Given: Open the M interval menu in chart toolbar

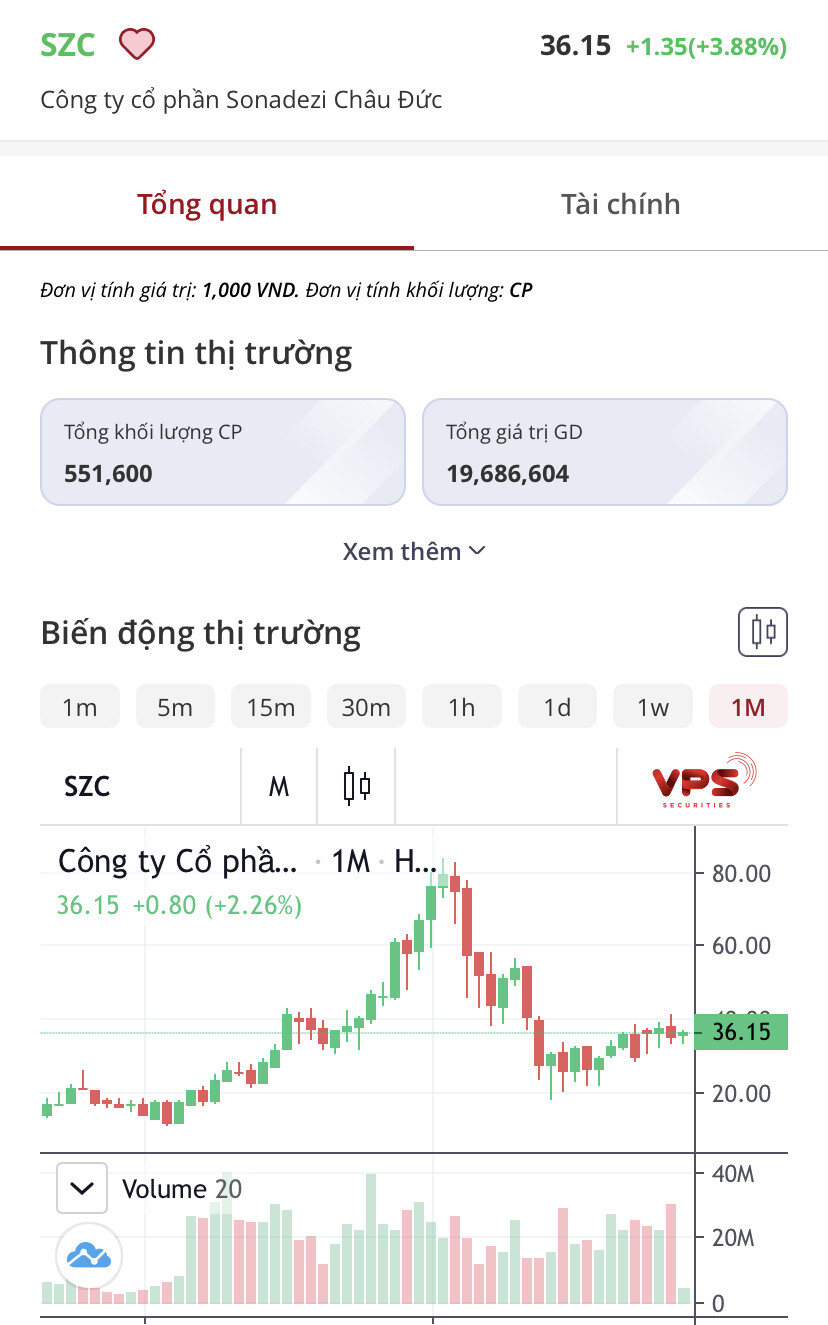Looking at the screenshot, I should tap(279, 786).
